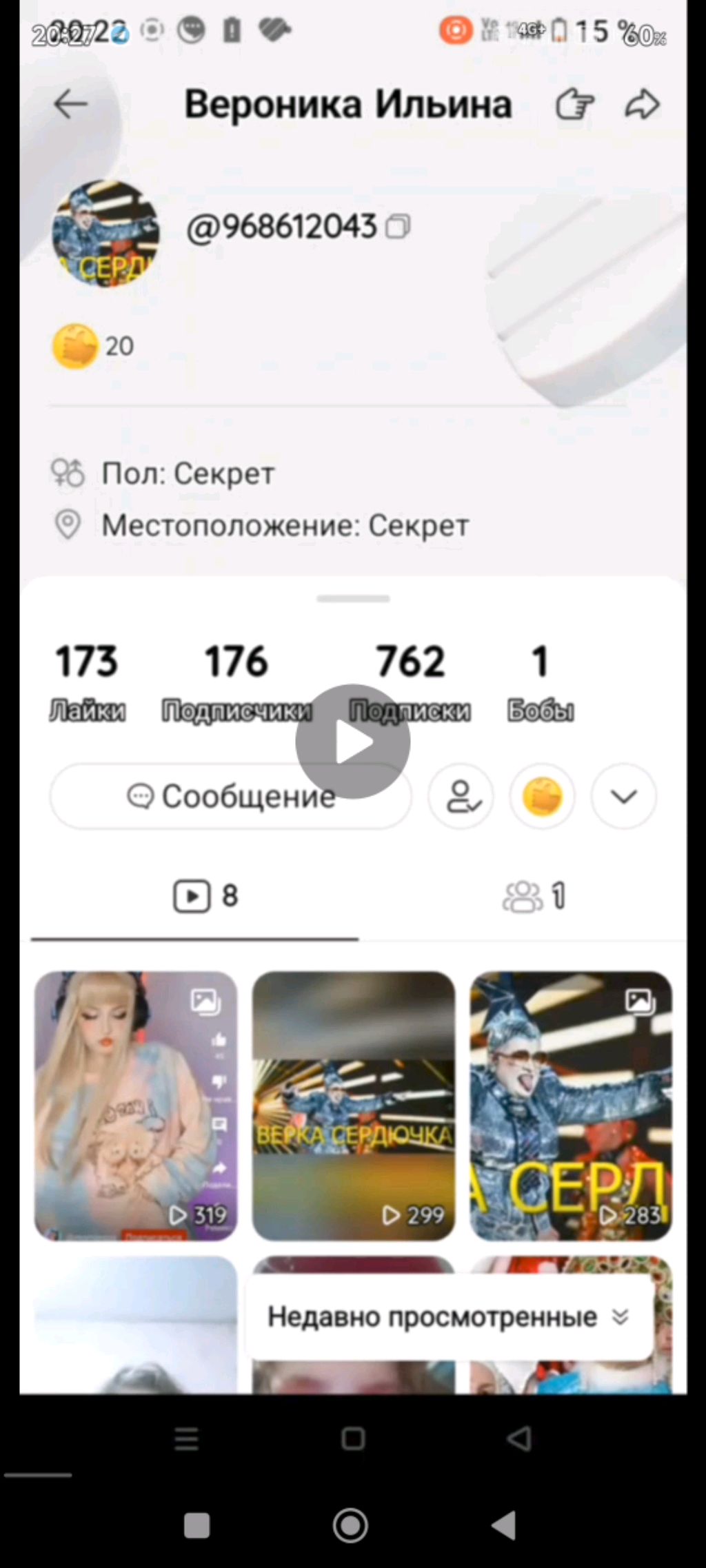The image size is (706, 1568).
Task: View the 176 Подписчики list
Action: tap(236, 679)
